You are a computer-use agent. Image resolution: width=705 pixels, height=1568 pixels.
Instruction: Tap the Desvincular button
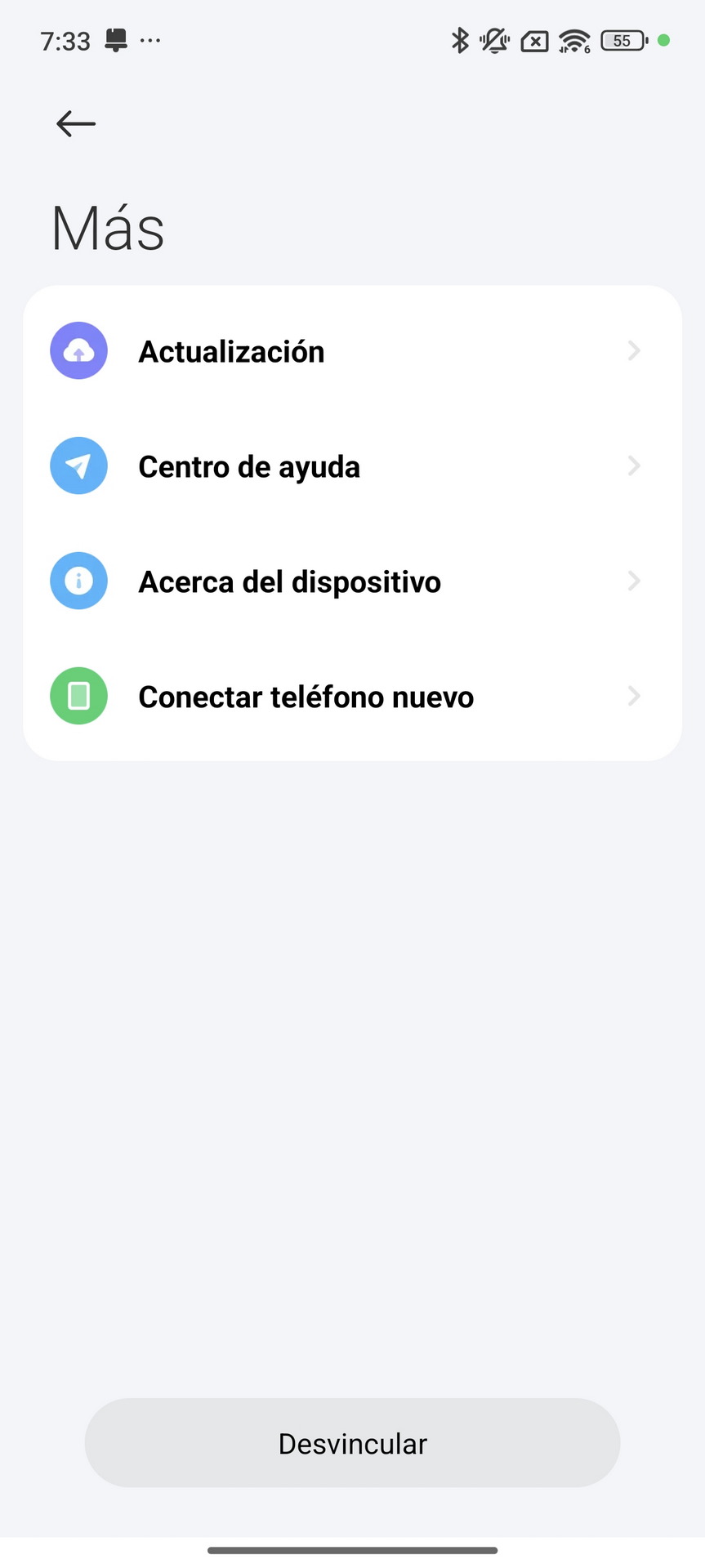click(352, 1443)
